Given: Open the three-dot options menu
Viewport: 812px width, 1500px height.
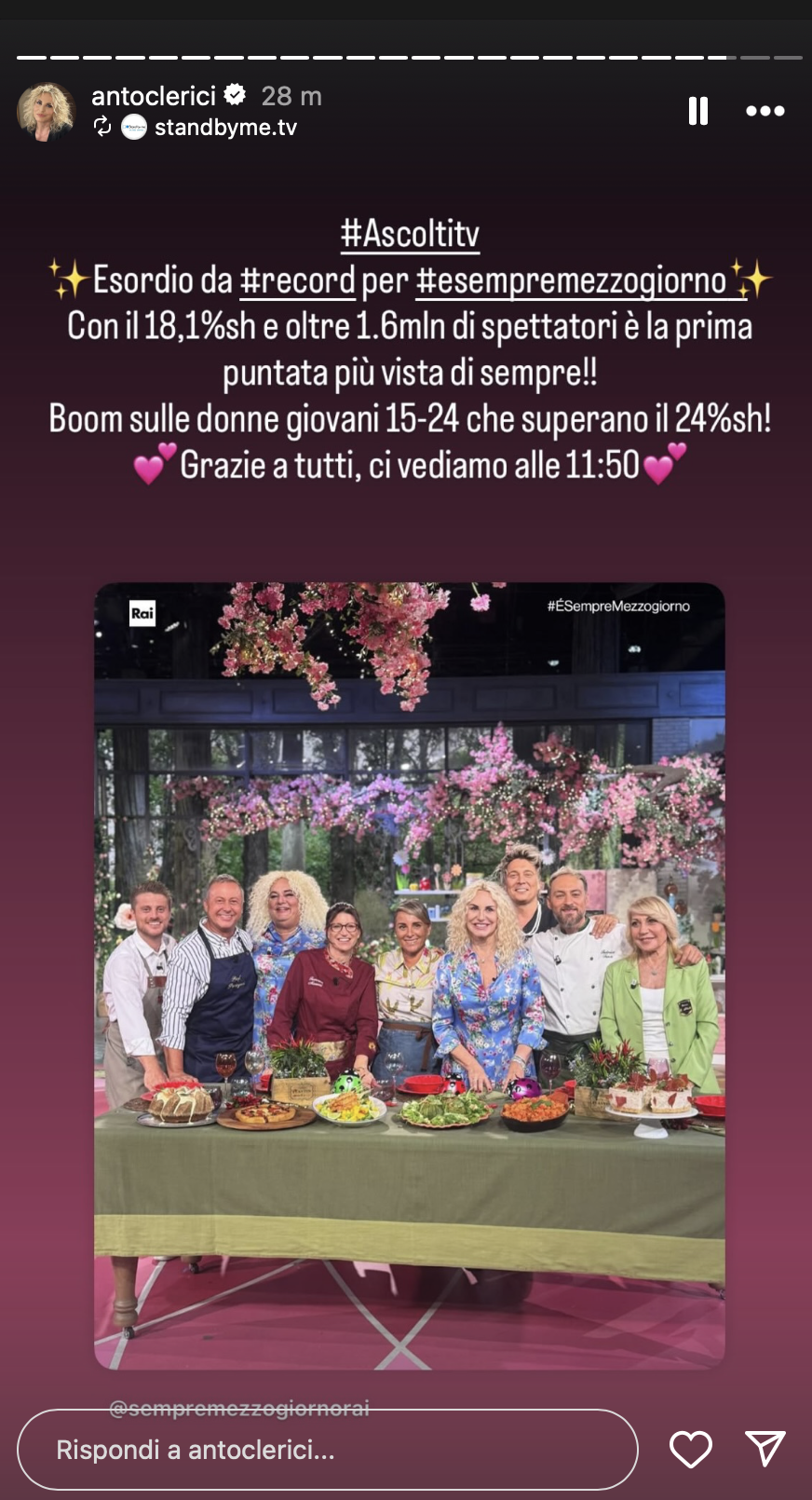Looking at the screenshot, I should [x=765, y=111].
